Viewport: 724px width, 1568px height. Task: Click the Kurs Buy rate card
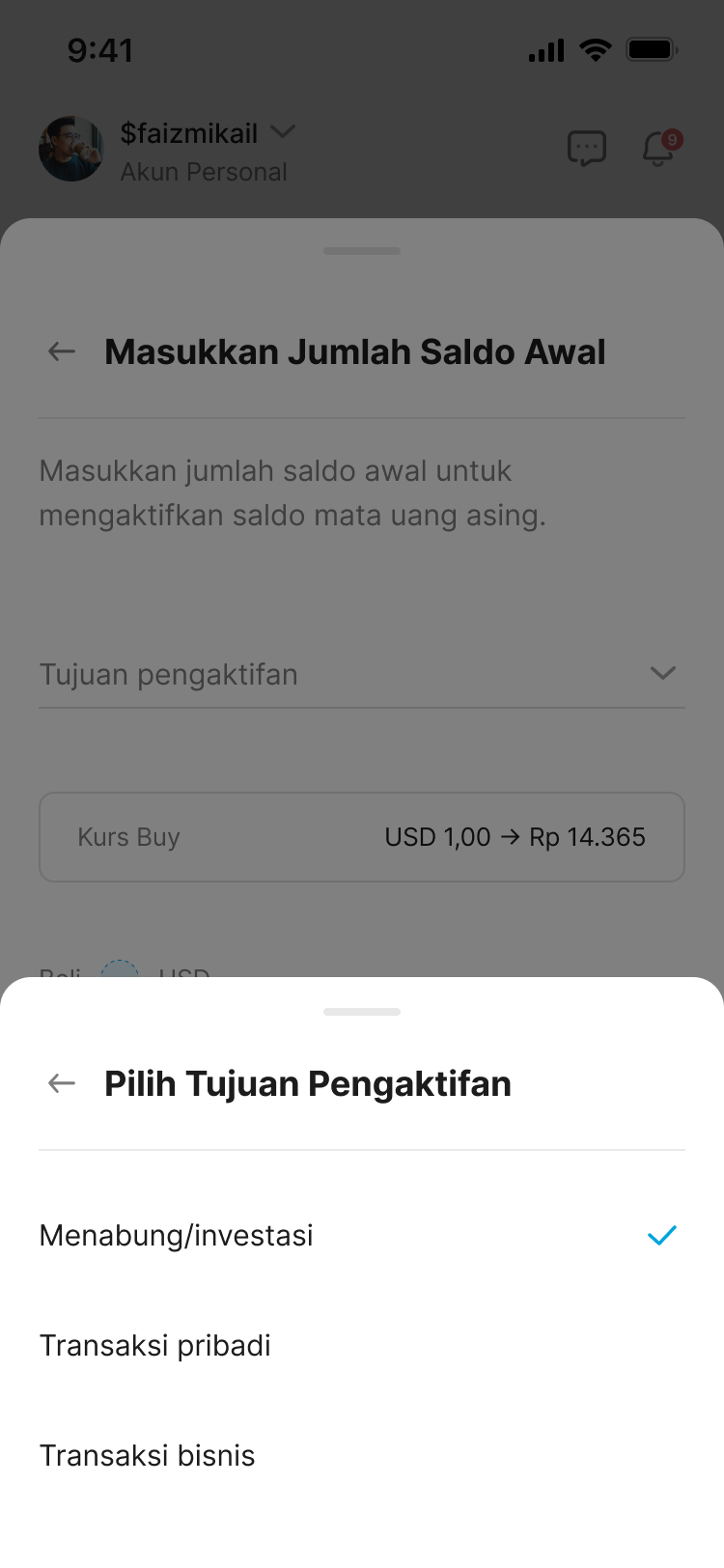[361, 836]
